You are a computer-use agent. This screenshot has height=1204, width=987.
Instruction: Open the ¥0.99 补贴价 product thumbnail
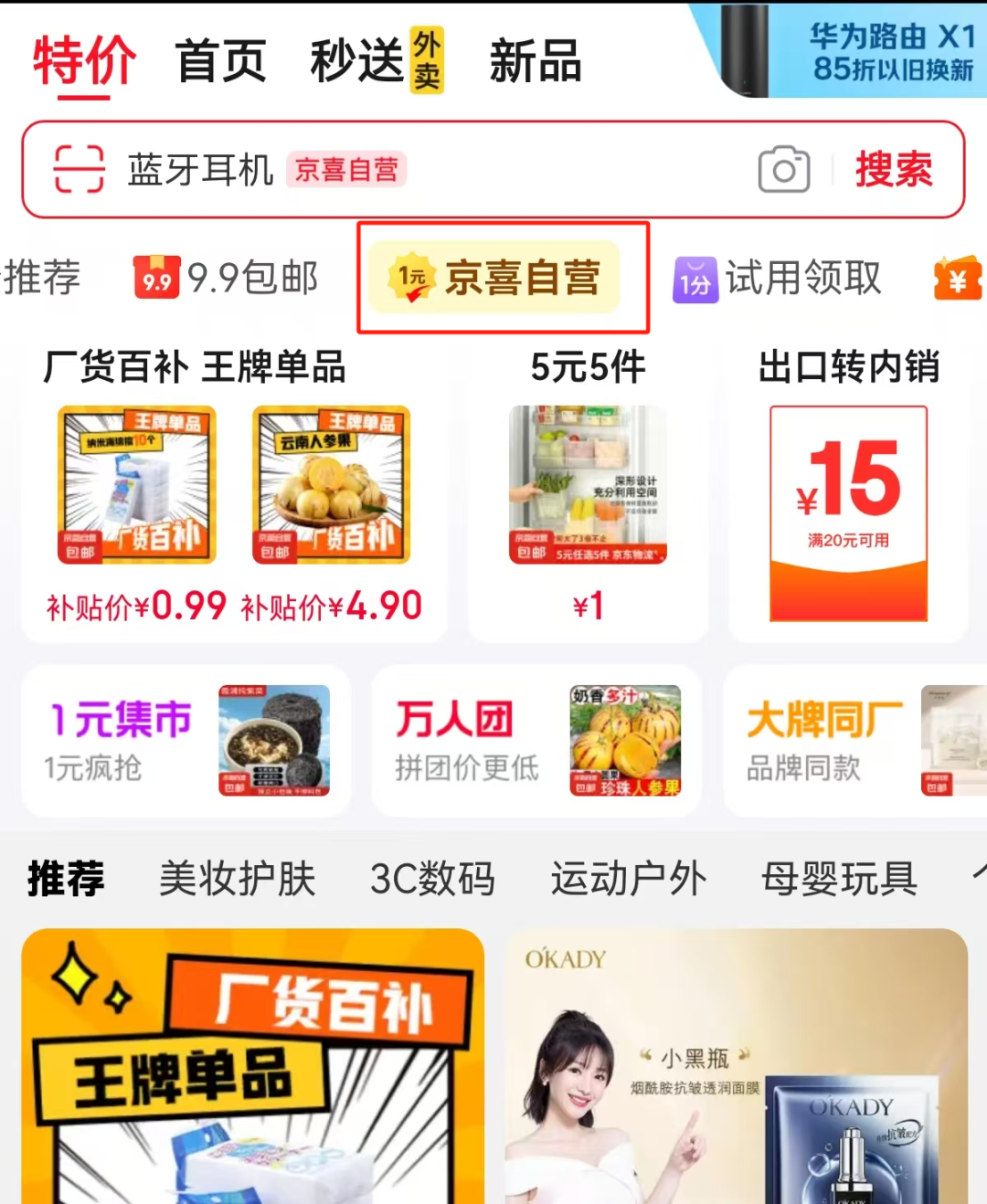coord(135,485)
